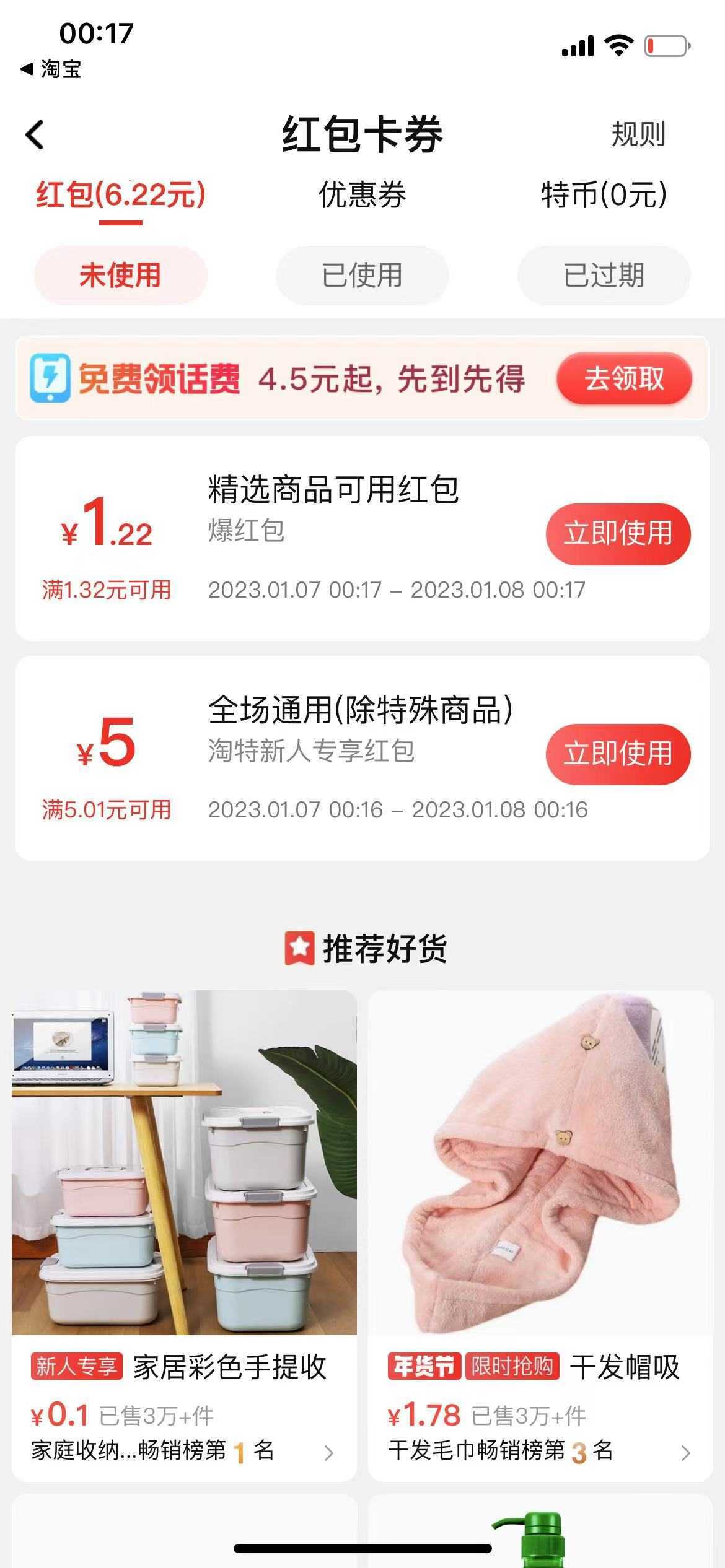
Task: Switch to the 已过期 filter
Action: coord(603,276)
